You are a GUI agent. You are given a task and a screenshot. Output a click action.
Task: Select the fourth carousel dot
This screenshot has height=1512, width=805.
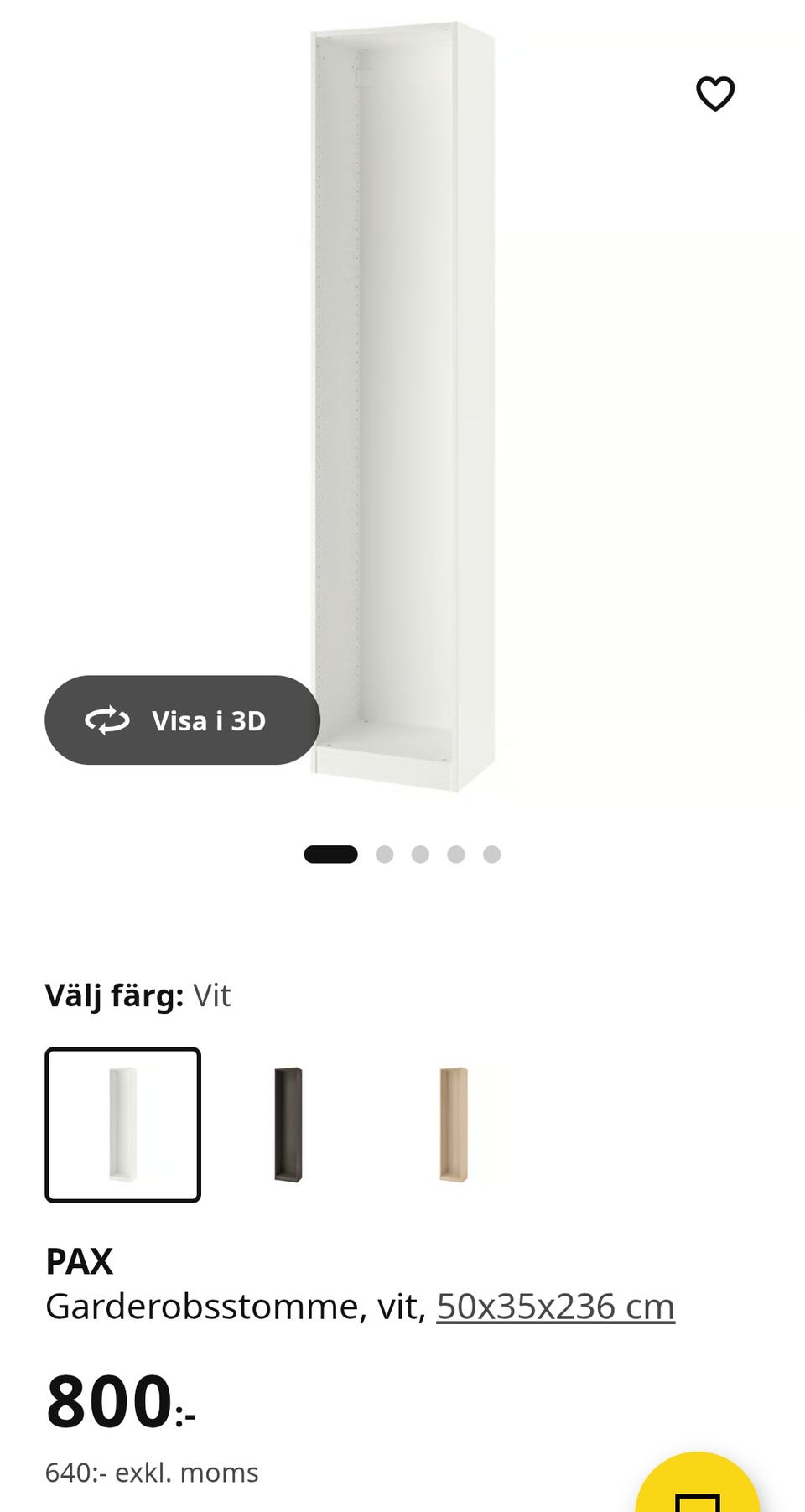tap(457, 854)
